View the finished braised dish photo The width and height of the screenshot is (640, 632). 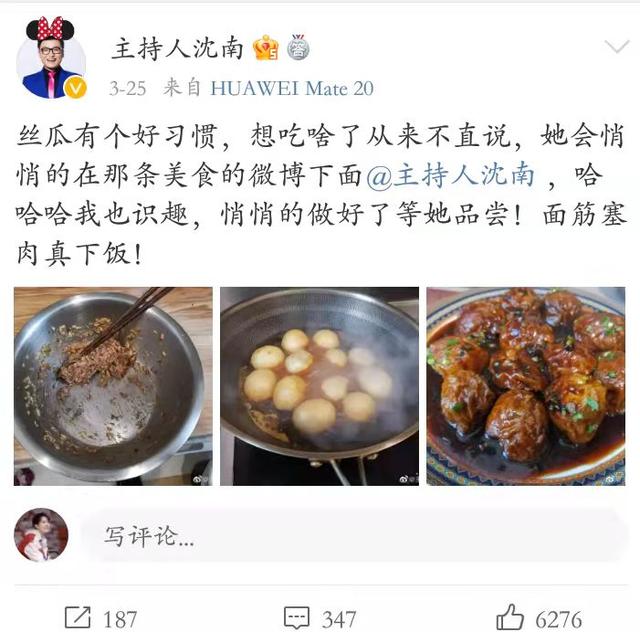[x=525, y=386]
